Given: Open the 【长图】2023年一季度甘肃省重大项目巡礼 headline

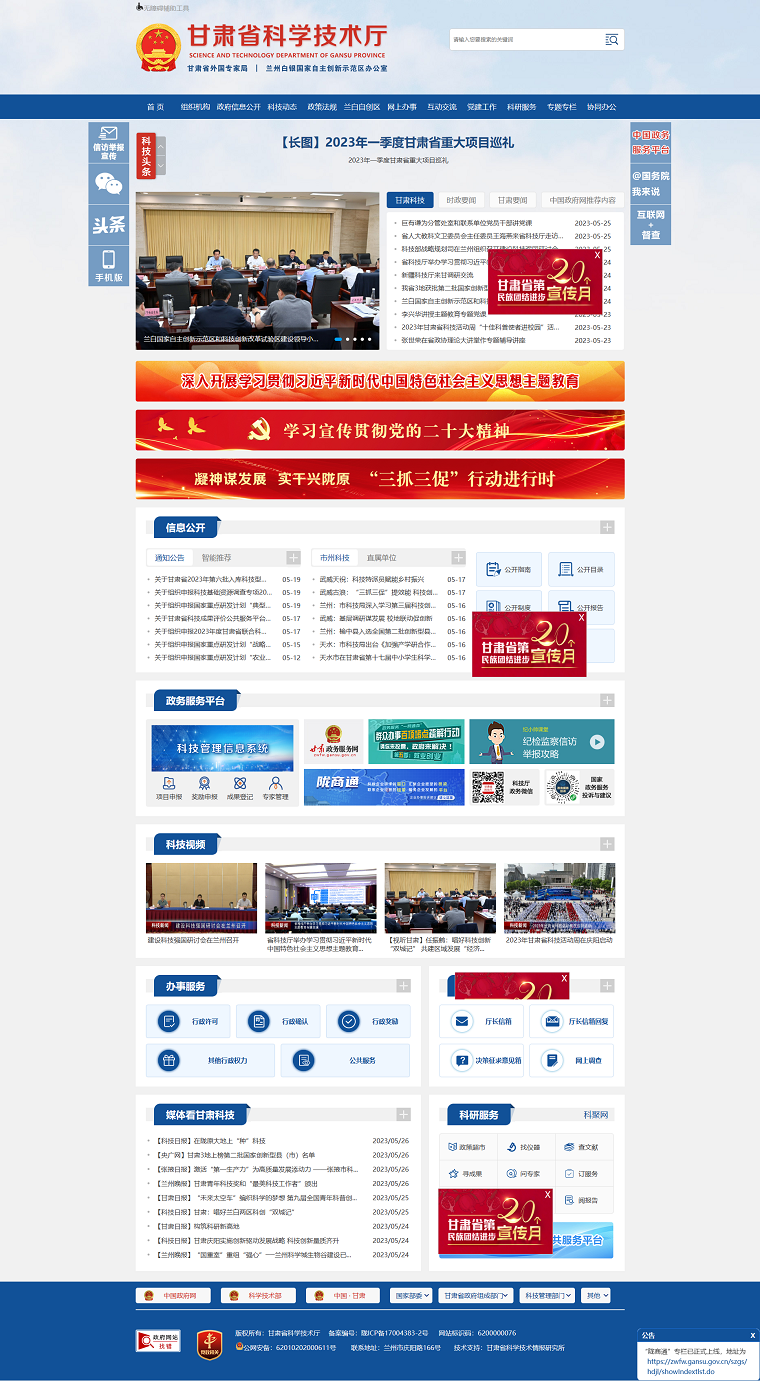Looking at the screenshot, I should pos(398,143).
